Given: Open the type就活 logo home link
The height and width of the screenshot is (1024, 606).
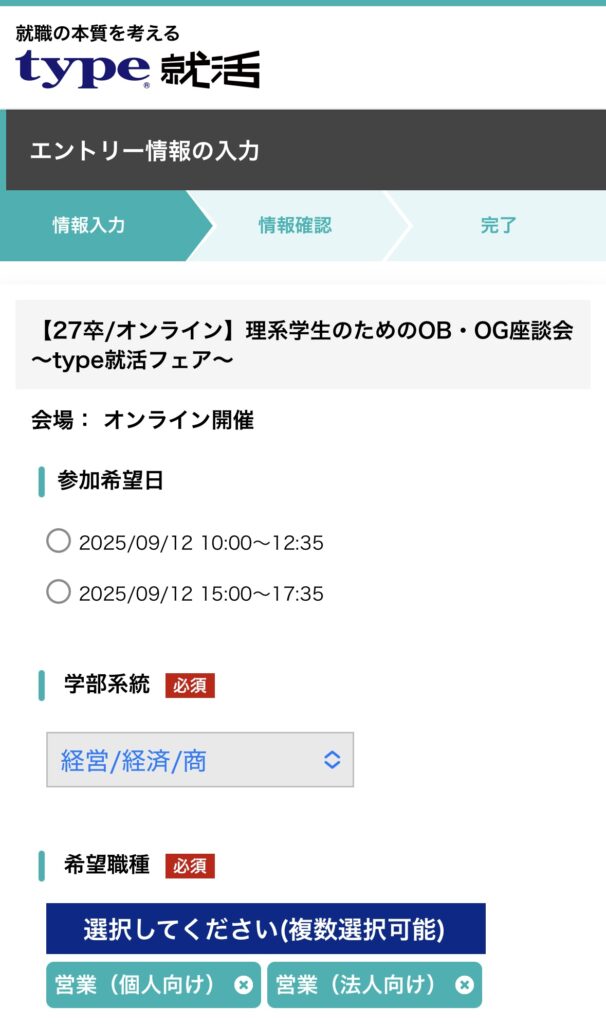Looking at the screenshot, I should (137, 60).
